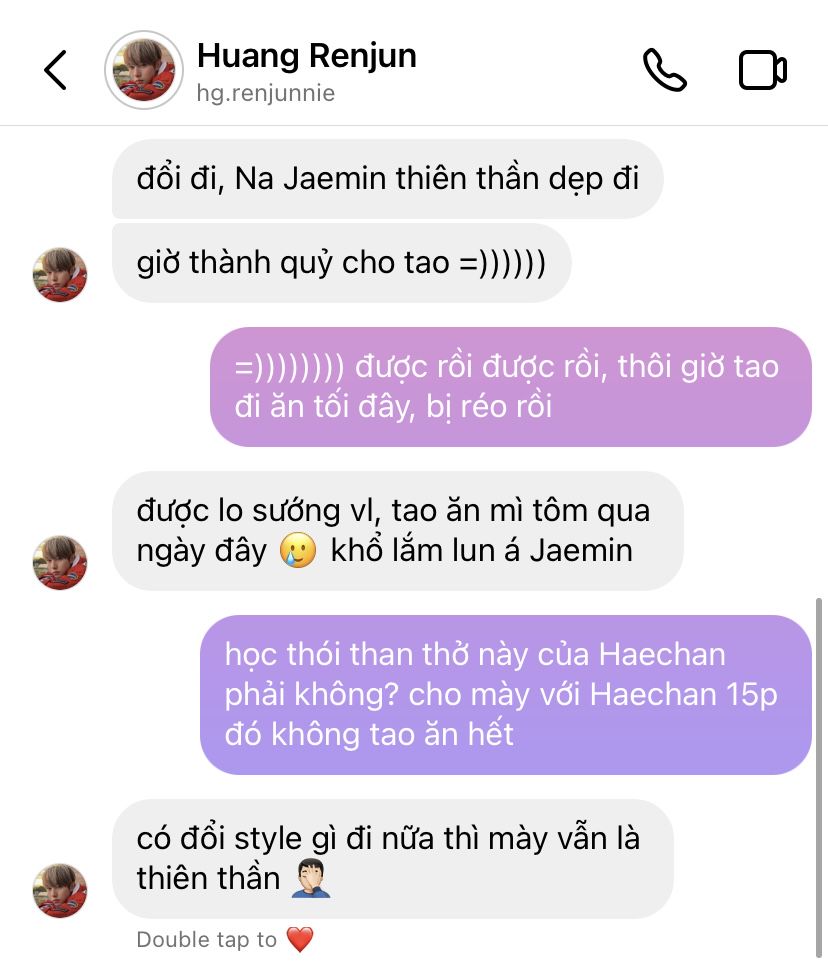Start a voice call with Huang Renjun
828x961 pixels.
pyautogui.click(x=664, y=69)
